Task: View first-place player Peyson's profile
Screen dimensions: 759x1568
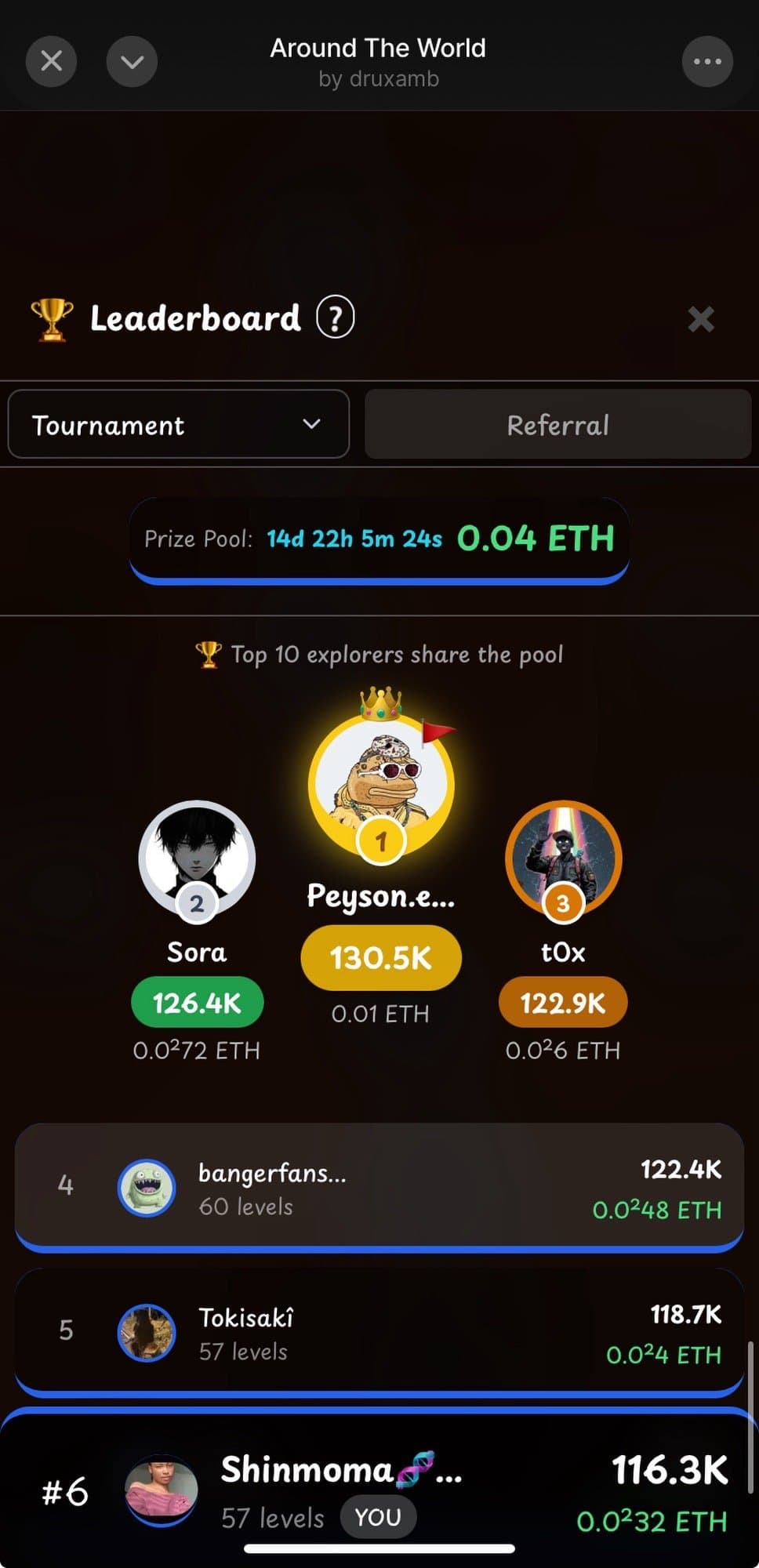Action: pyautogui.click(x=381, y=784)
